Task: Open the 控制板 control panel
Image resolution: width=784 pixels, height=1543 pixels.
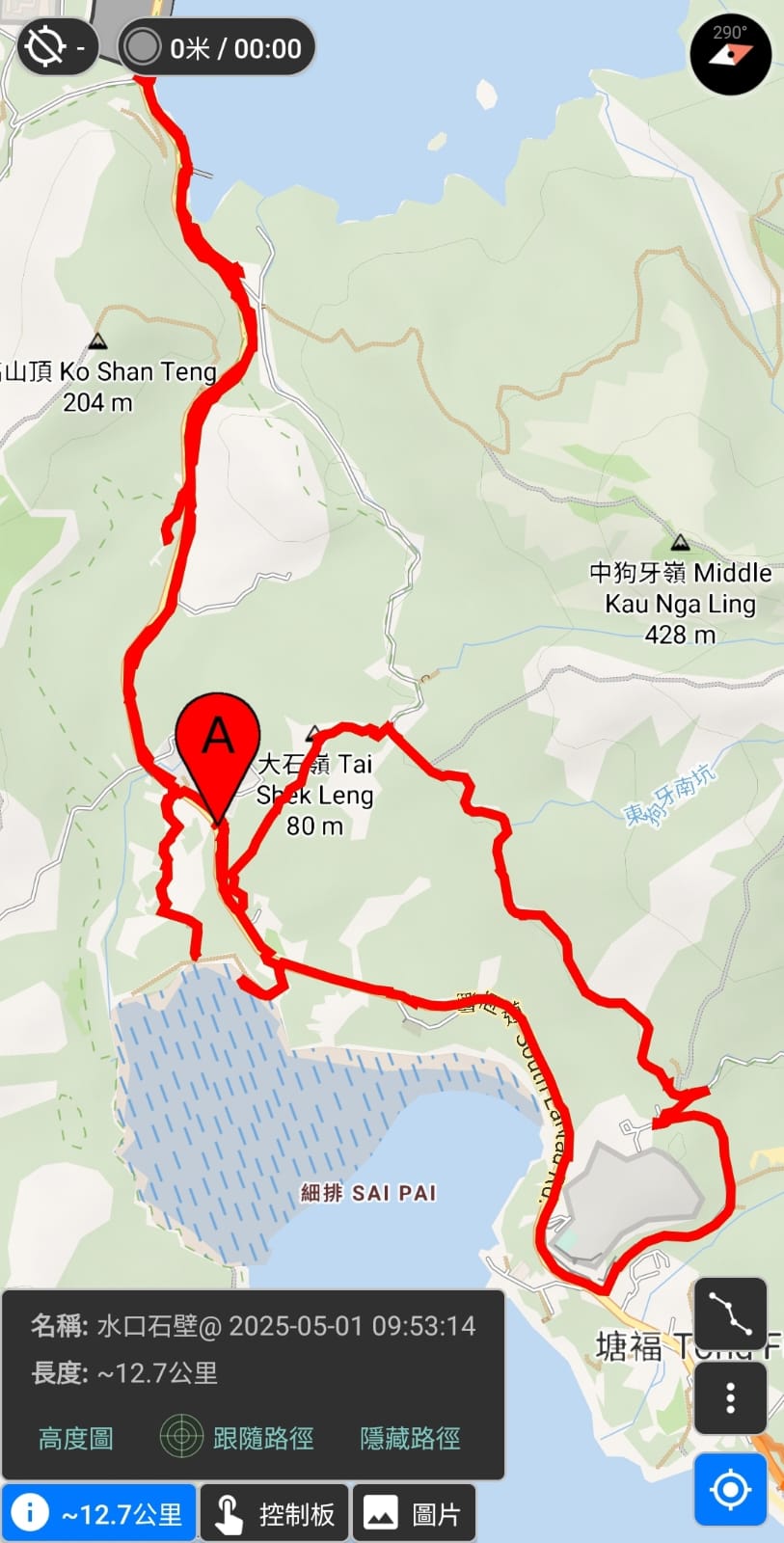Action: [x=275, y=1513]
